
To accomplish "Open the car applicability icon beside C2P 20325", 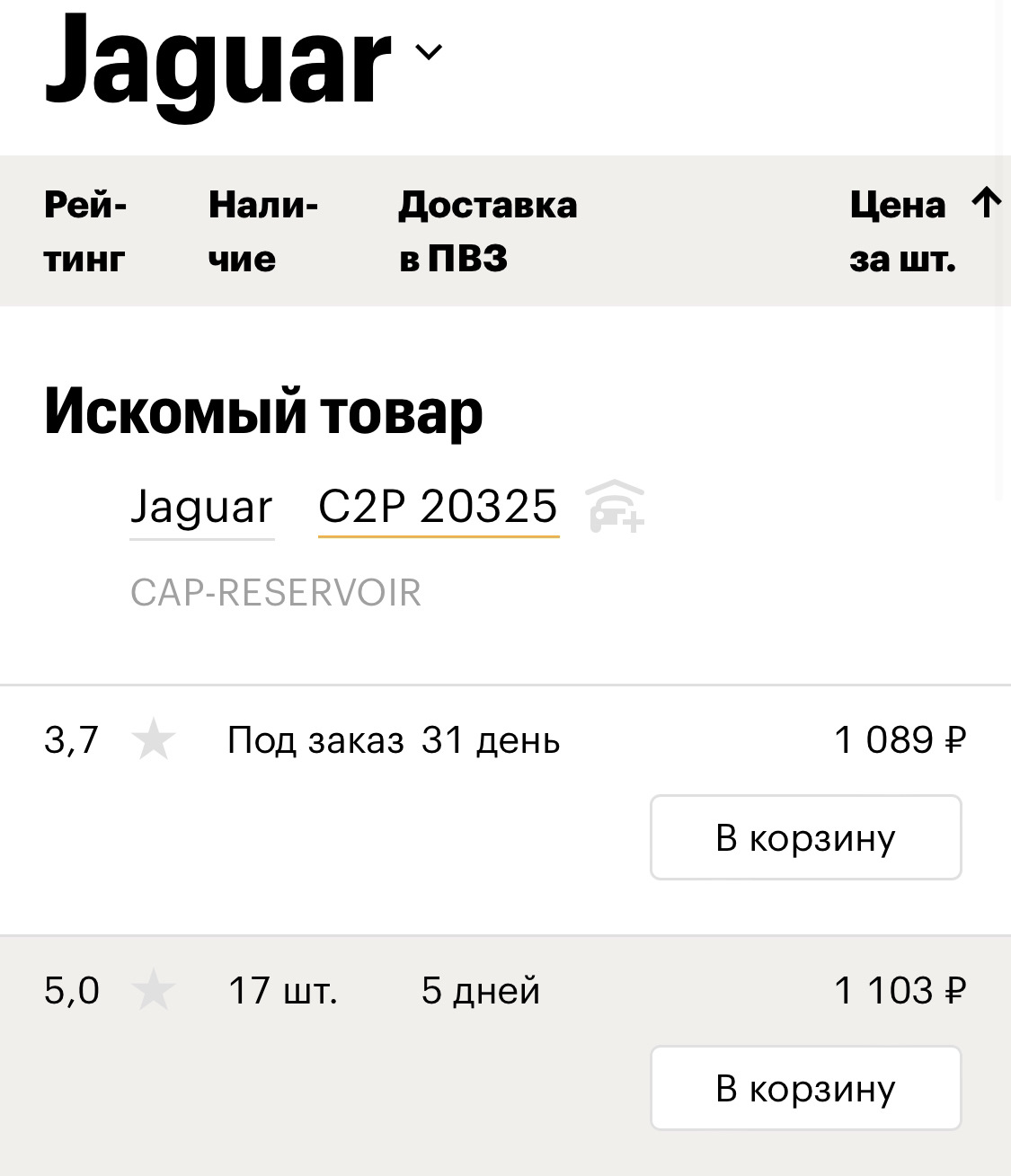I will coord(615,508).
